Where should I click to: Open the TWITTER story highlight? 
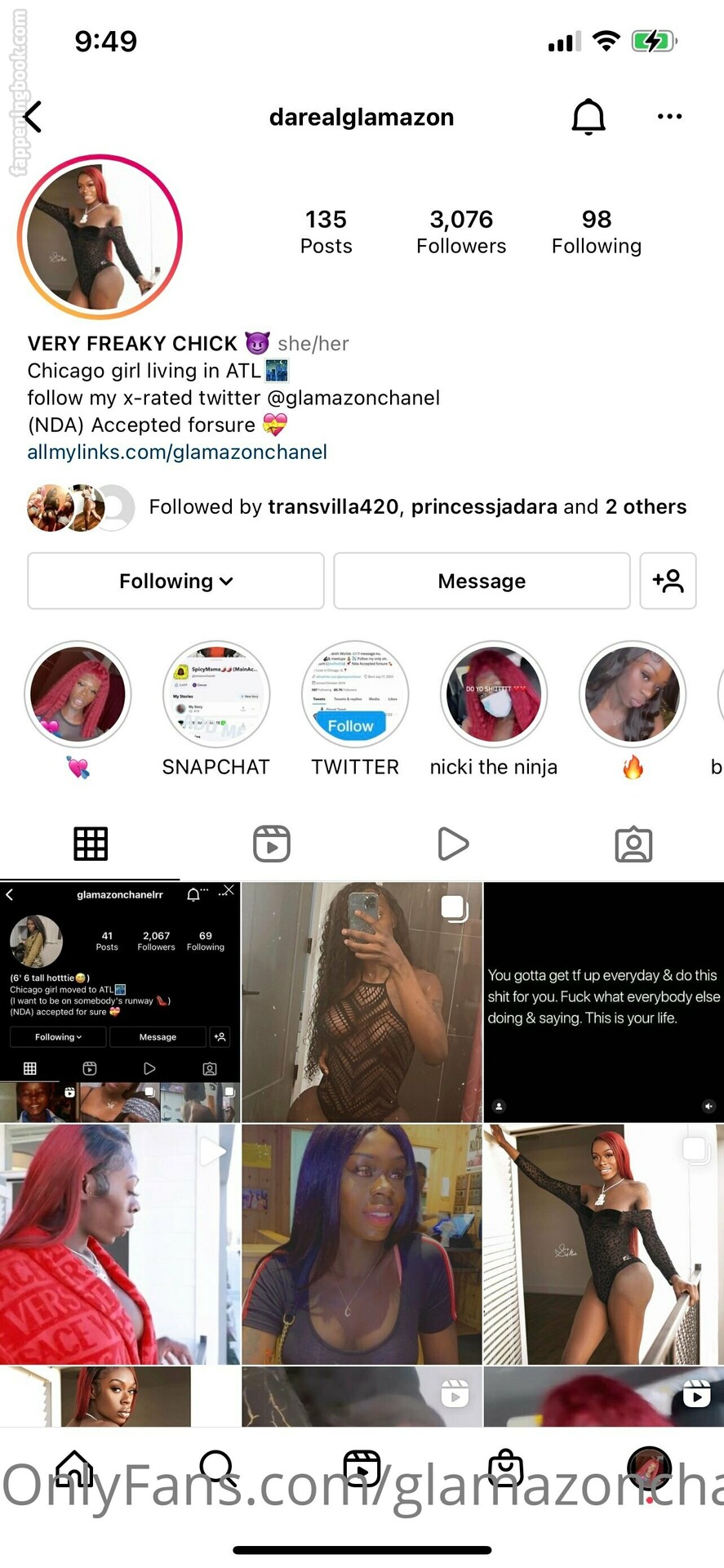coord(355,695)
